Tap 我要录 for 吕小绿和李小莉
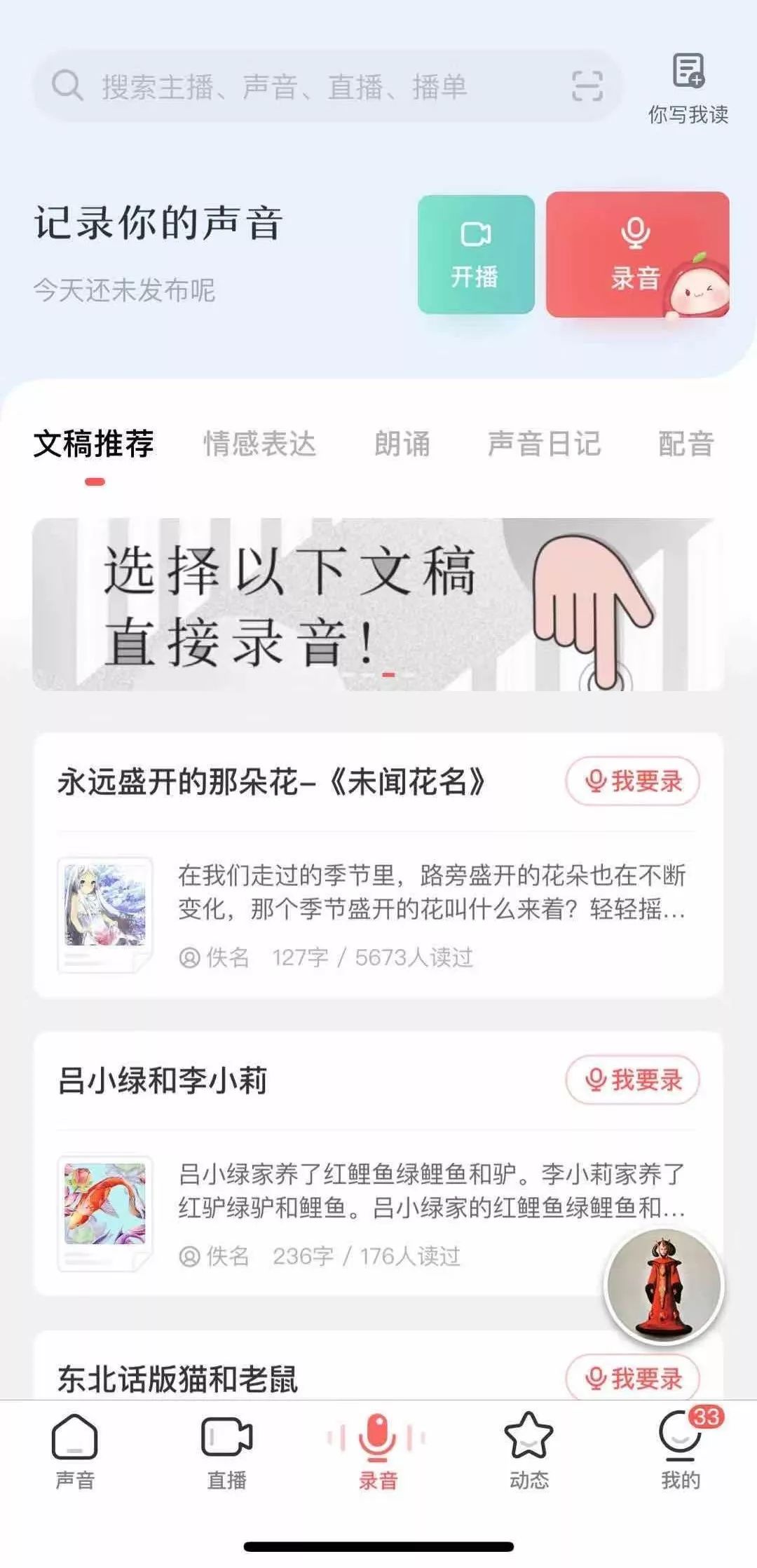The width and height of the screenshot is (757, 1568). (x=632, y=1079)
